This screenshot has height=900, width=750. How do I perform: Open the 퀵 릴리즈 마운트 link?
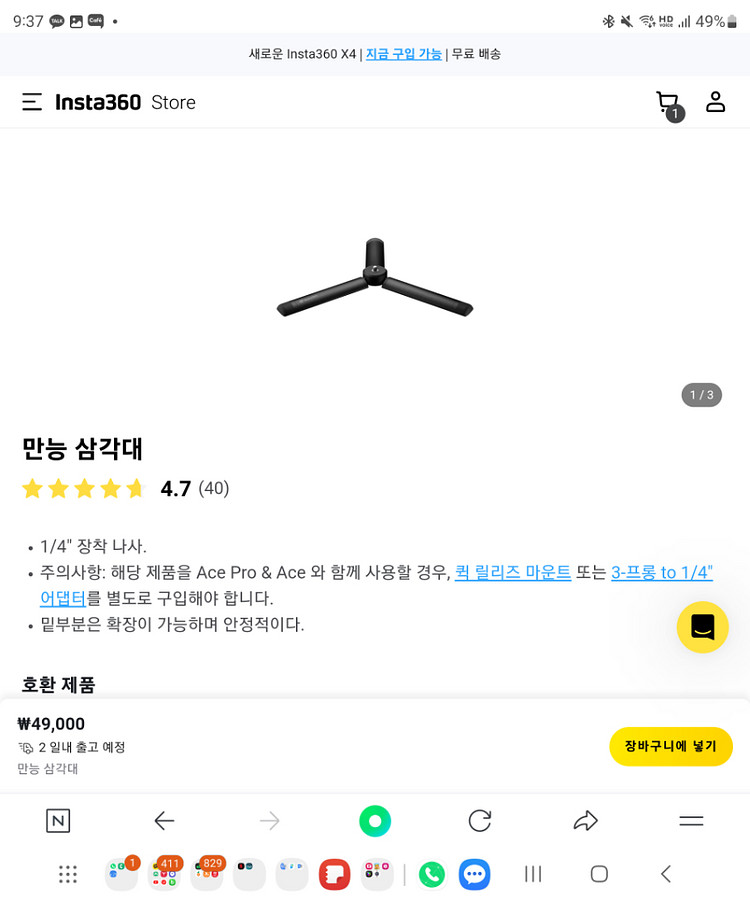(512, 573)
